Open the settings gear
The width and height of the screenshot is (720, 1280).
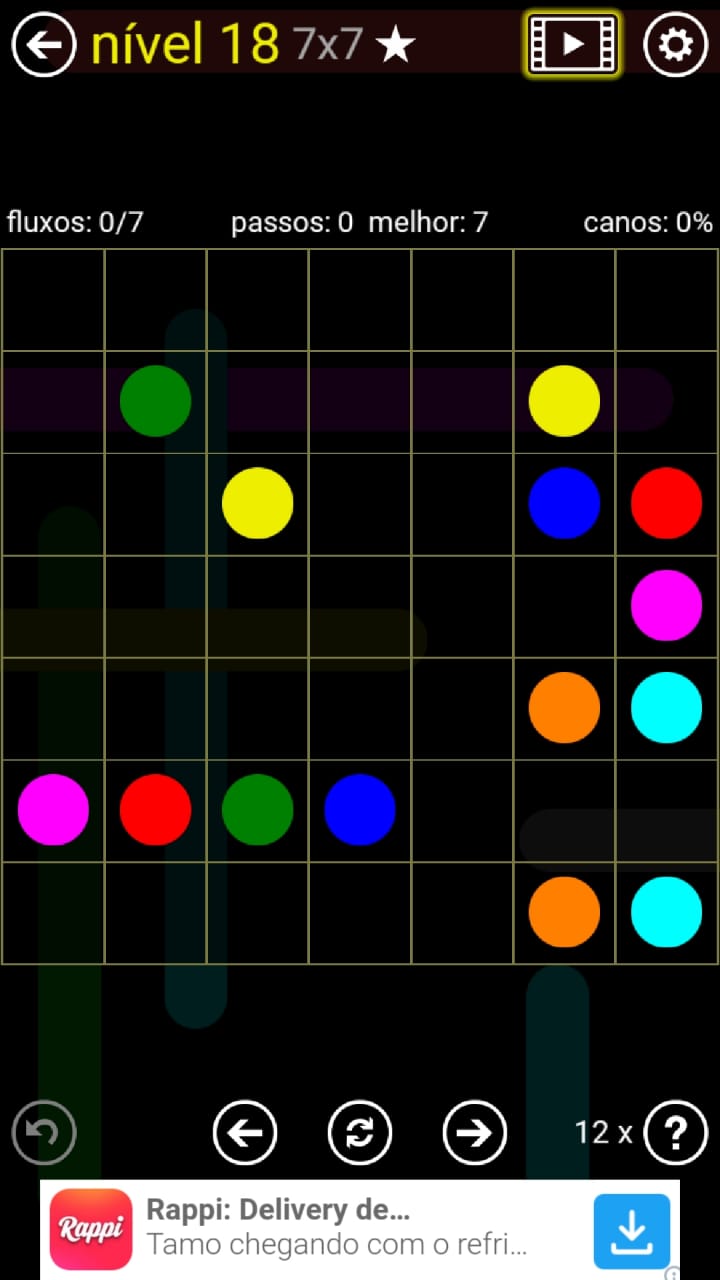675,44
